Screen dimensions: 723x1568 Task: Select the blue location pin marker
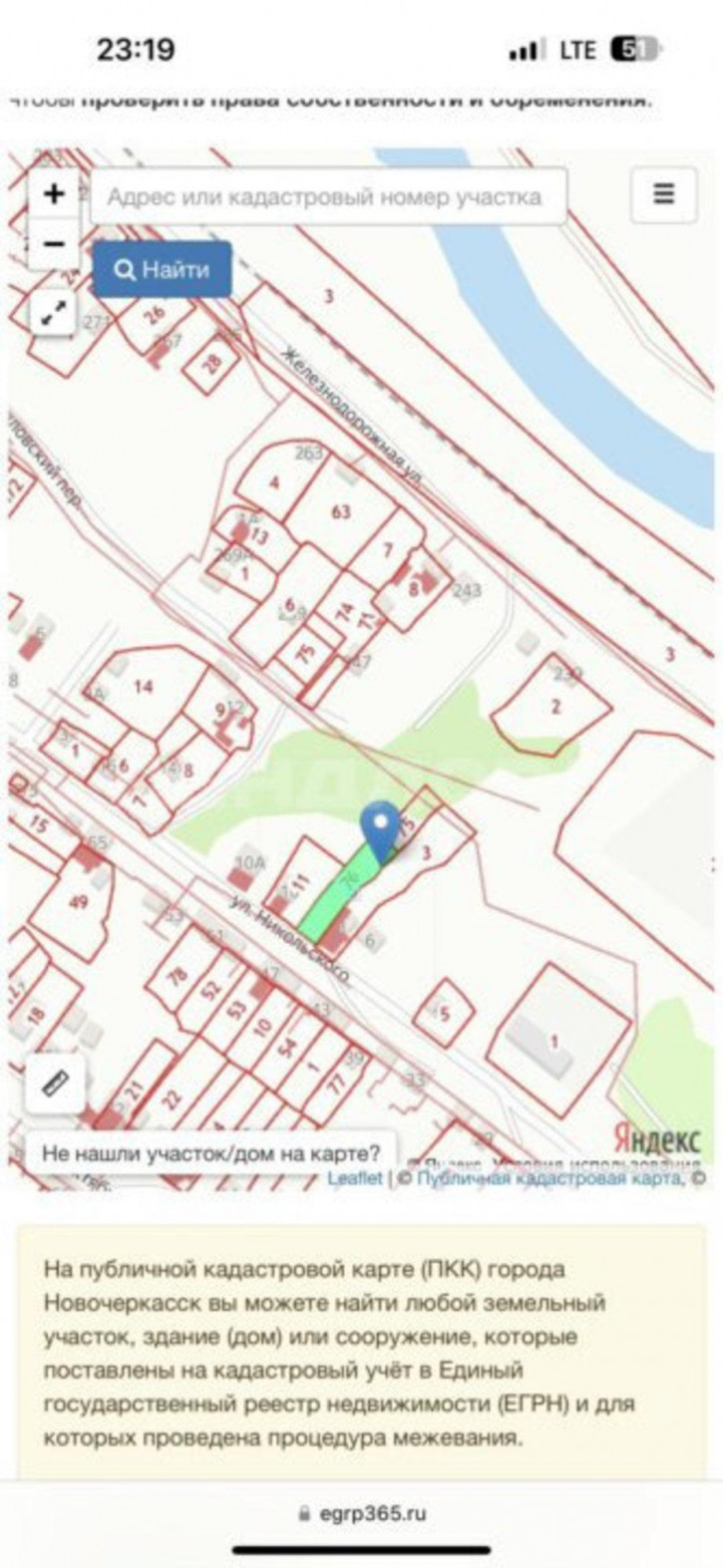coord(380,827)
